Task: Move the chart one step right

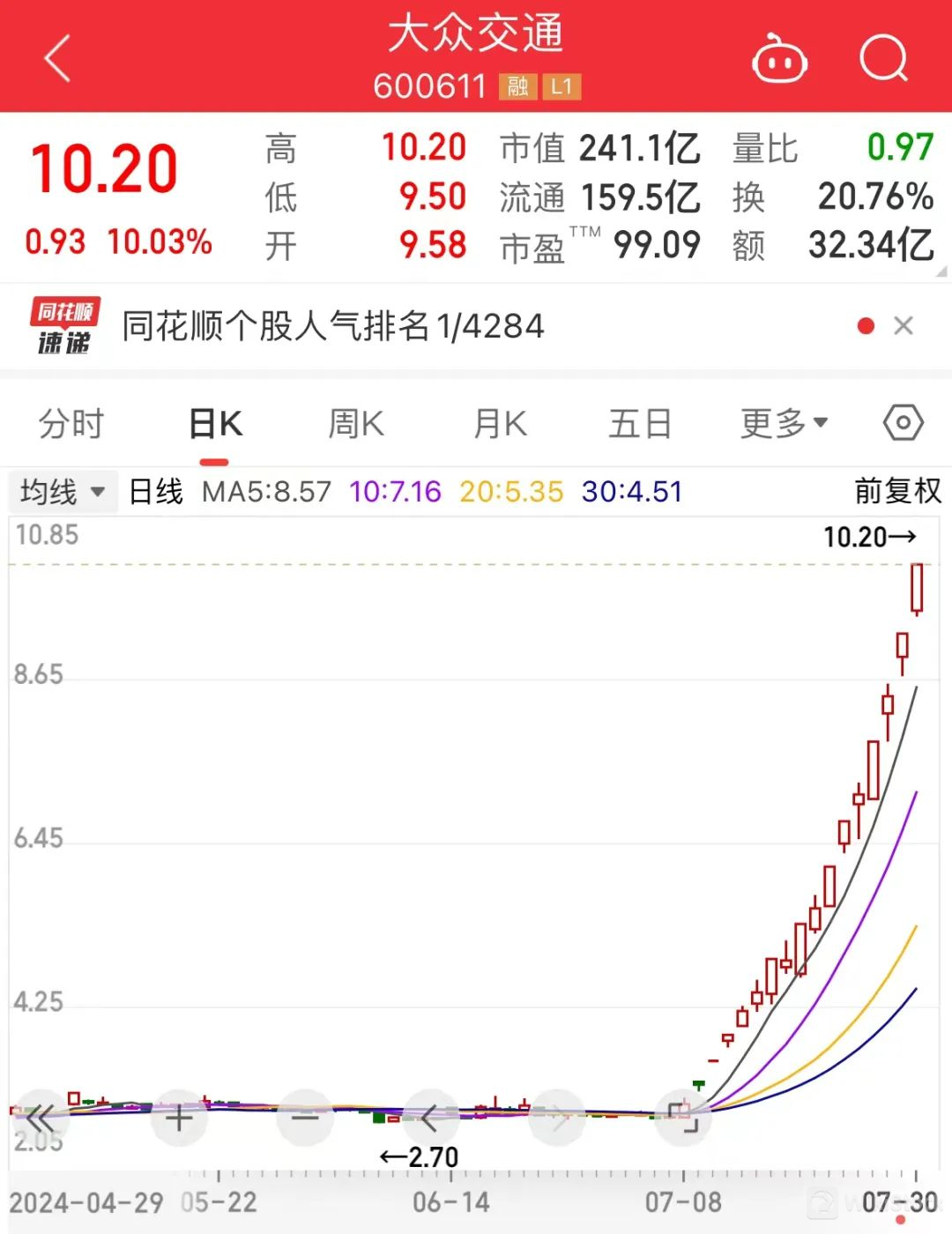Action: tap(557, 1118)
